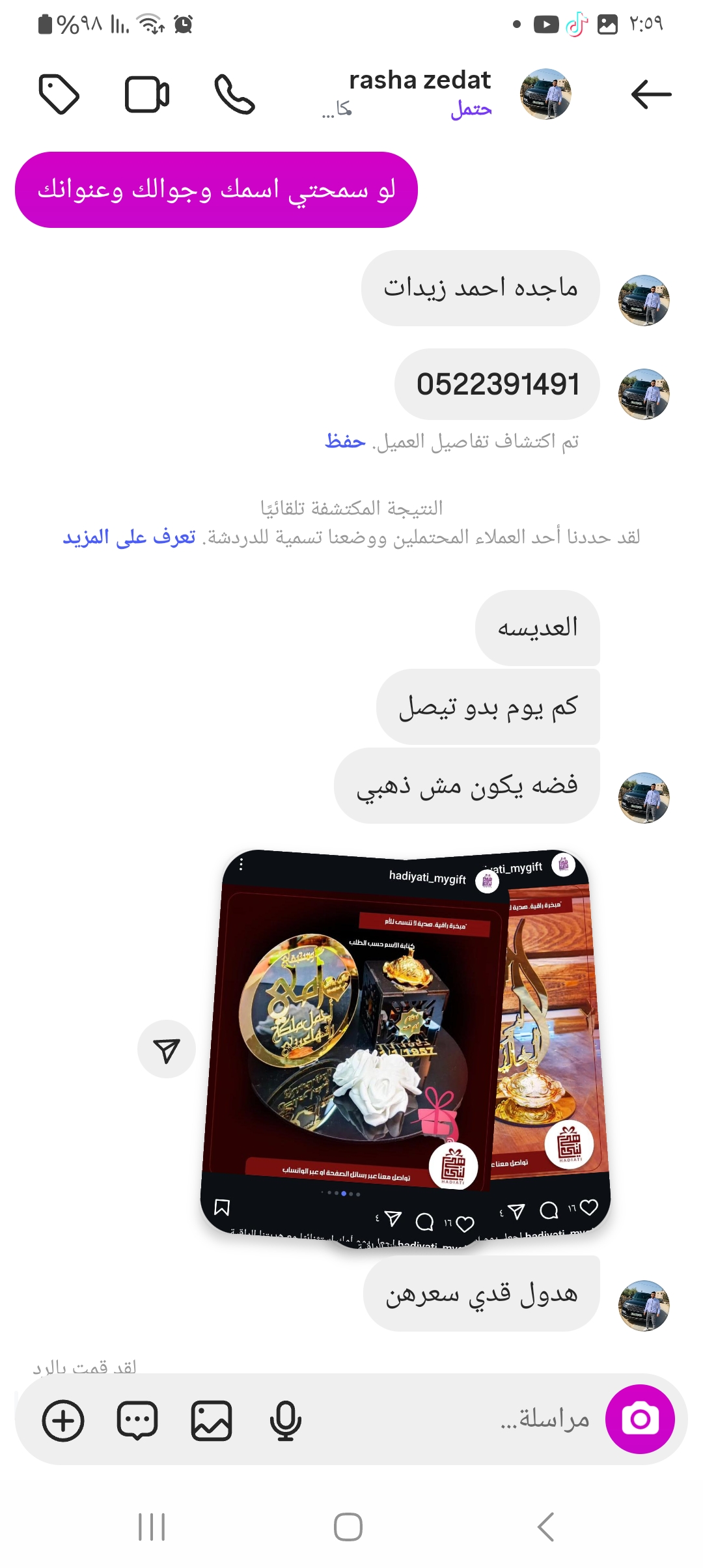This screenshot has height=1568, width=703.
Task: Open the تعرف على المزيد link
Action: point(129,537)
